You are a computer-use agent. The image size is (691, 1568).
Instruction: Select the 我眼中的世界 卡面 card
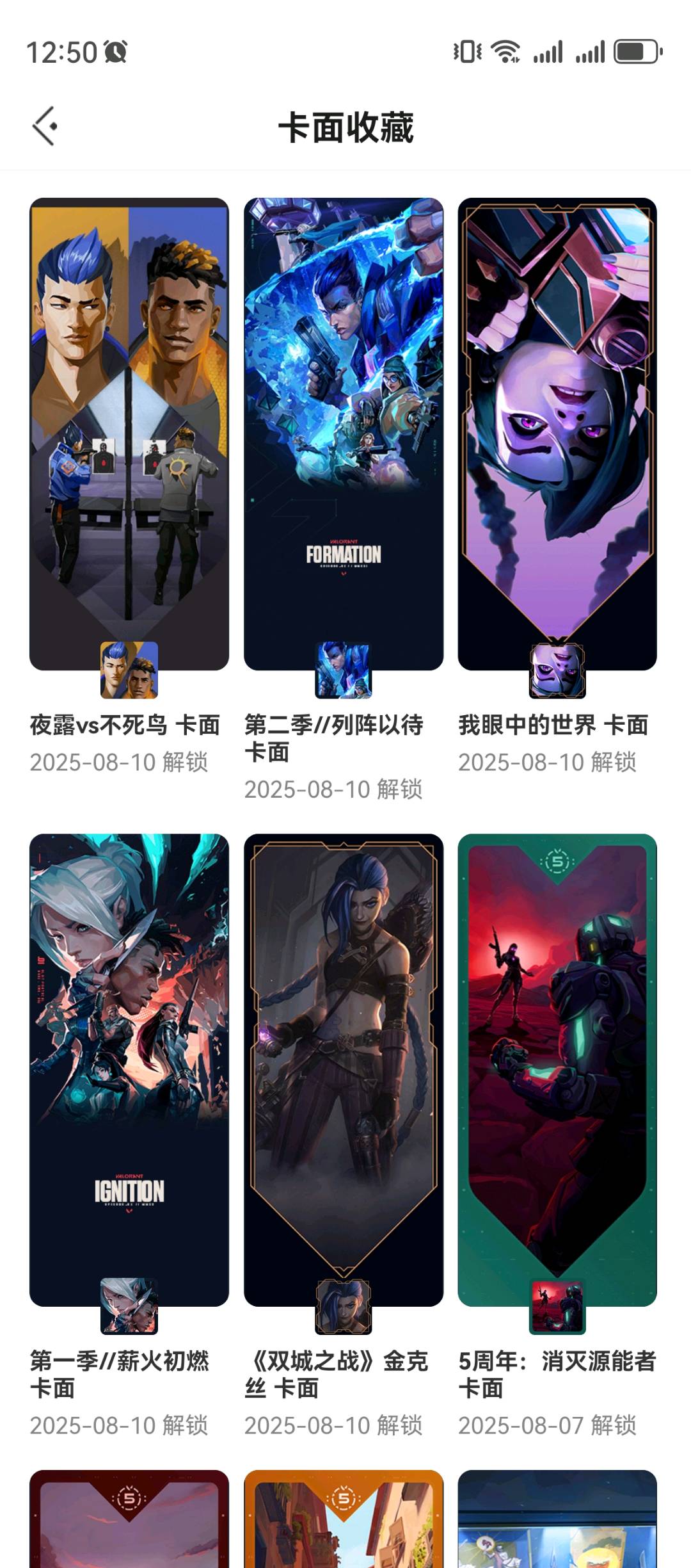pos(557,434)
